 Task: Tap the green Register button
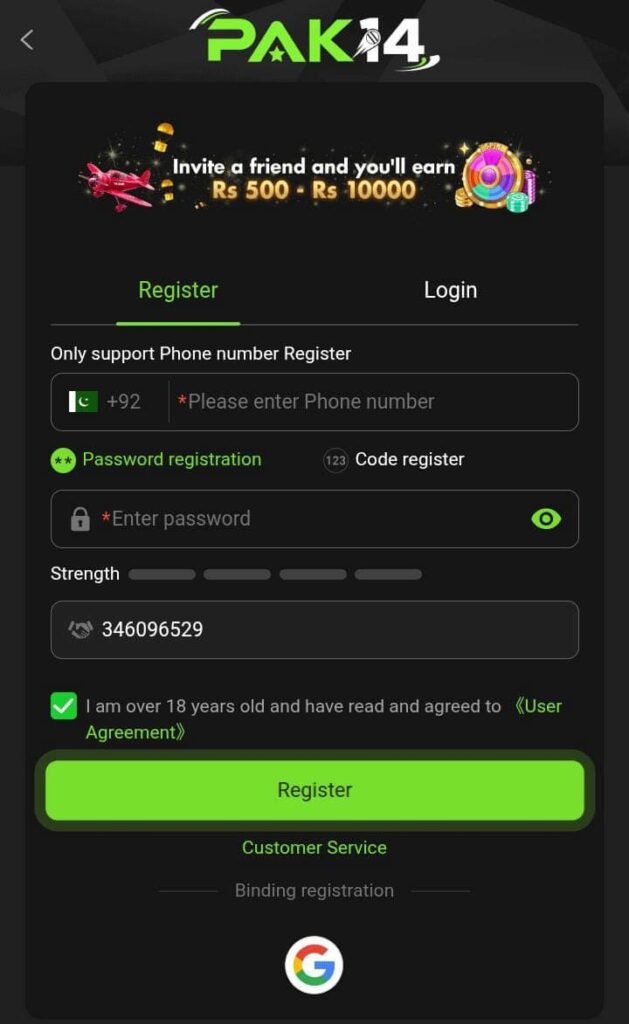click(314, 790)
